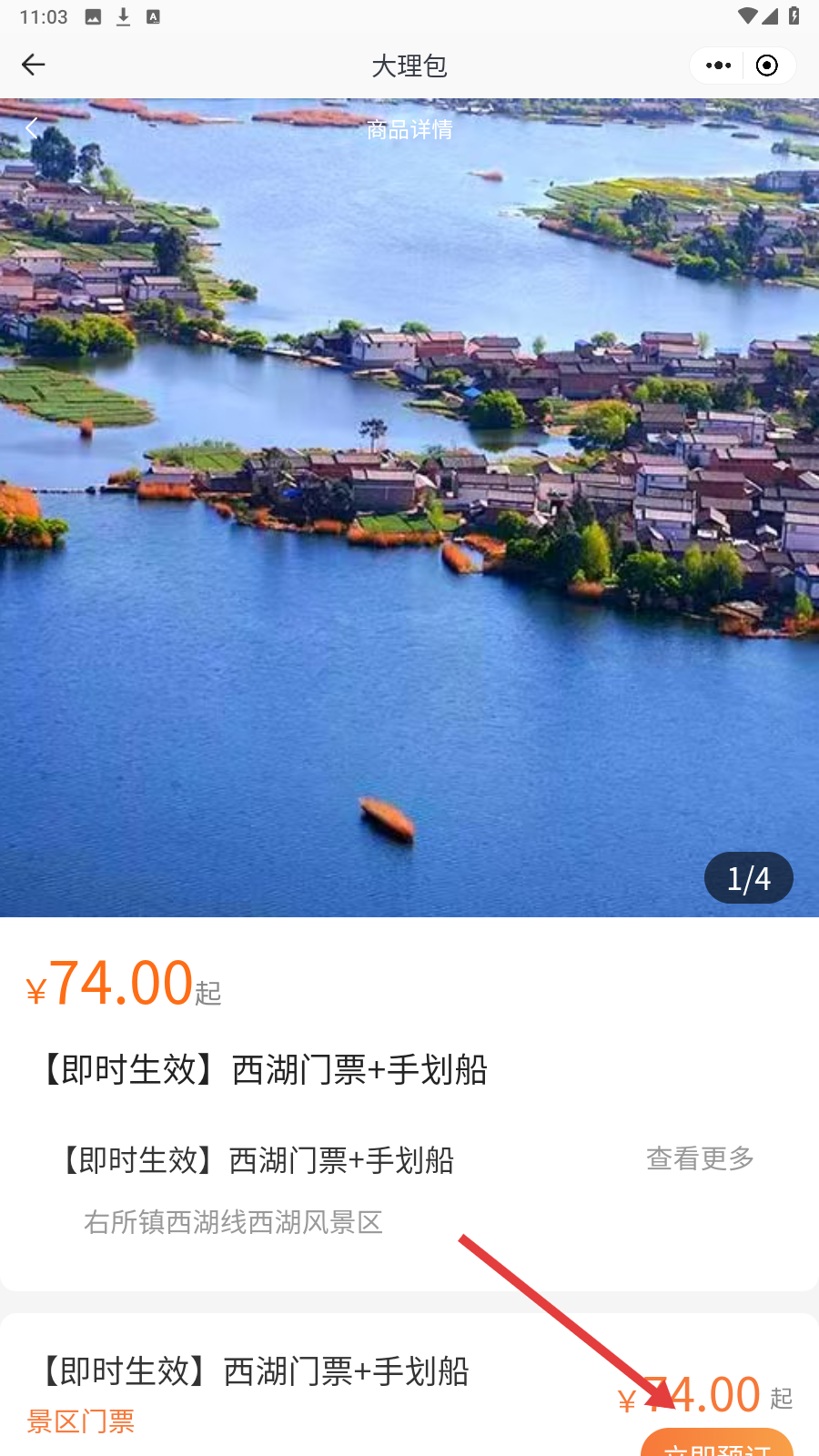Viewport: 819px width, 1456px height.
Task: Tap the orange 立即预订 booking button
Action: [x=717, y=1446]
